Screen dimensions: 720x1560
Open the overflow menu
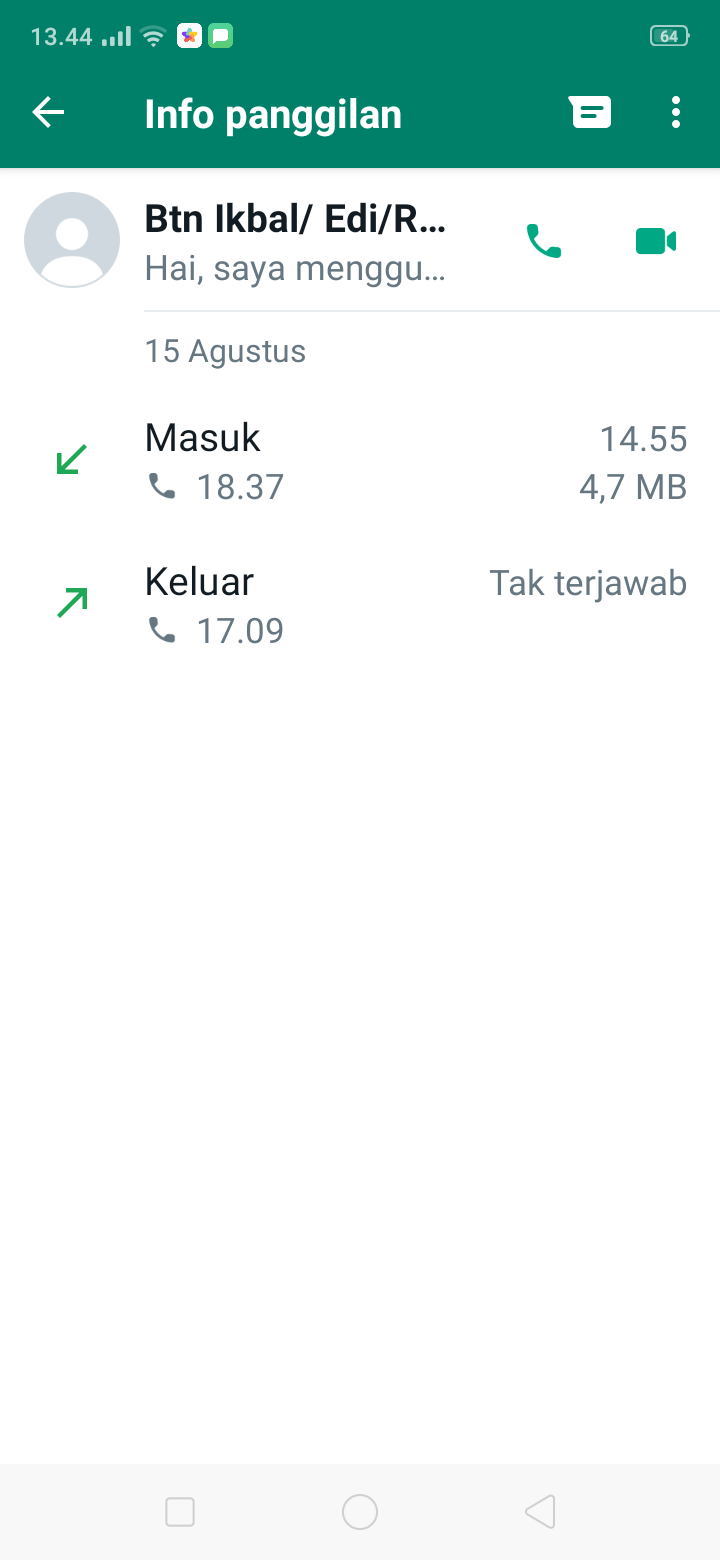coord(676,113)
